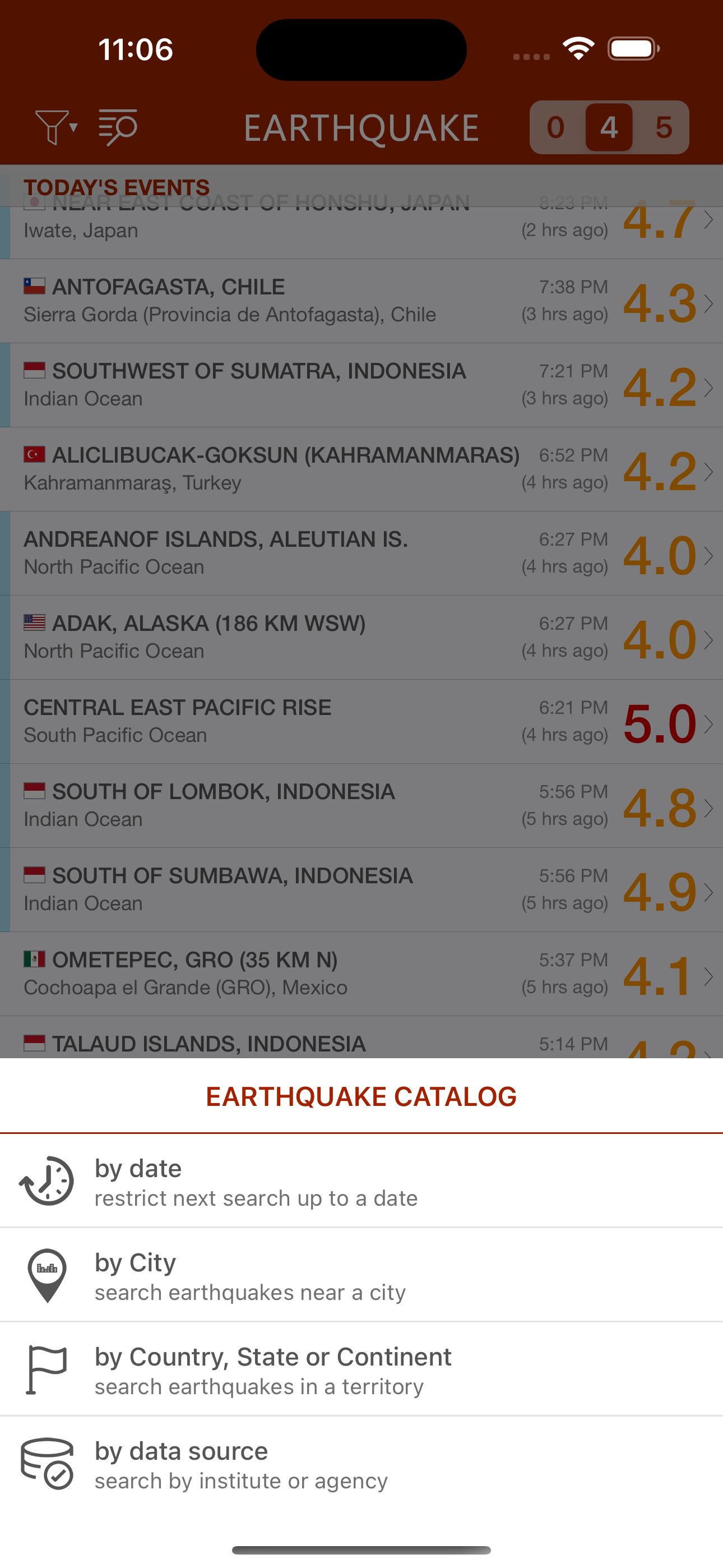The width and height of the screenshot is (723, 1568).
Task: Open Southwest of Sumatra, Indonesia event
Action: 361,385
